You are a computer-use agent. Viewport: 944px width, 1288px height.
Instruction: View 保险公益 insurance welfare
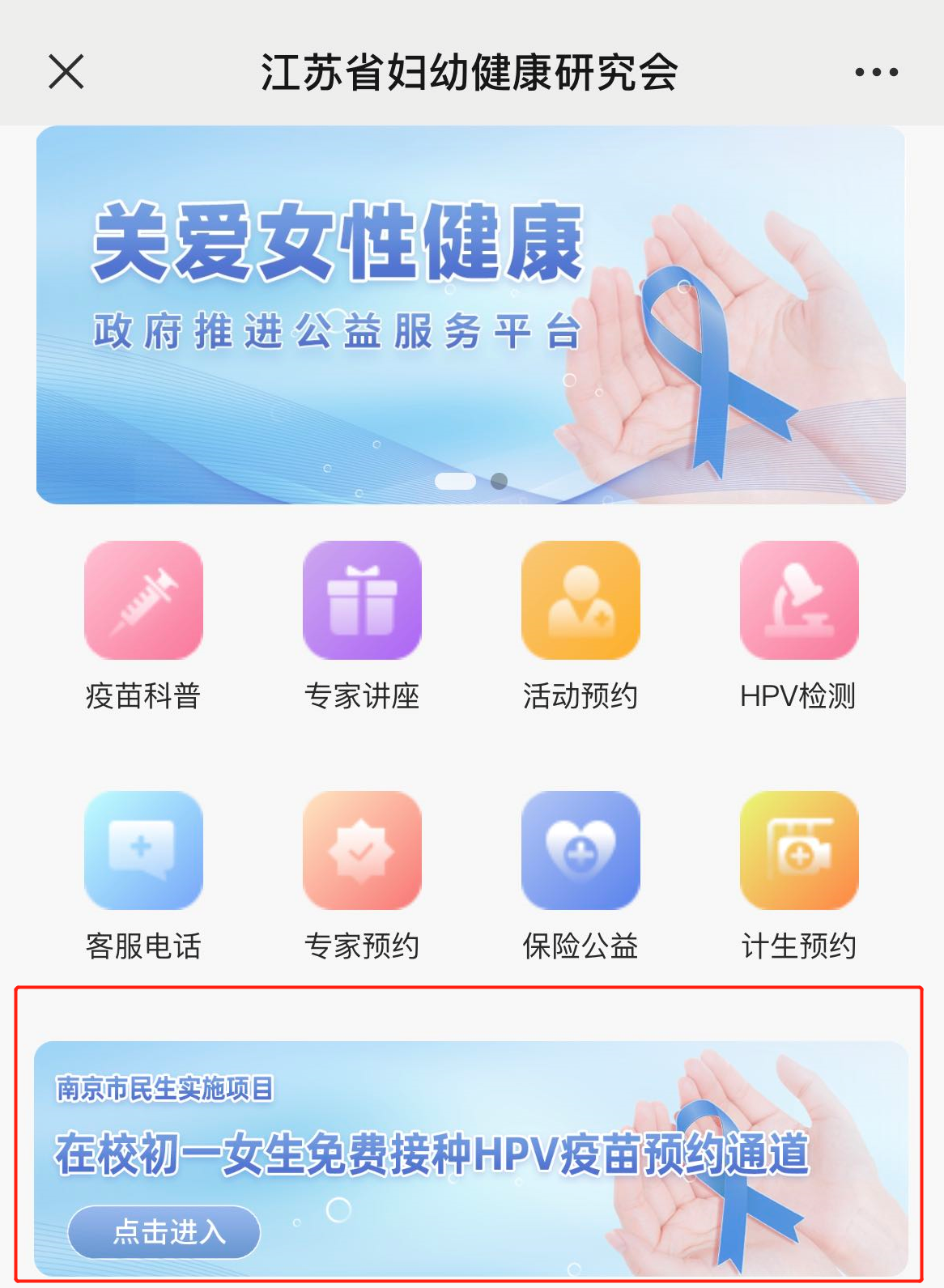[x=580, y=851]
